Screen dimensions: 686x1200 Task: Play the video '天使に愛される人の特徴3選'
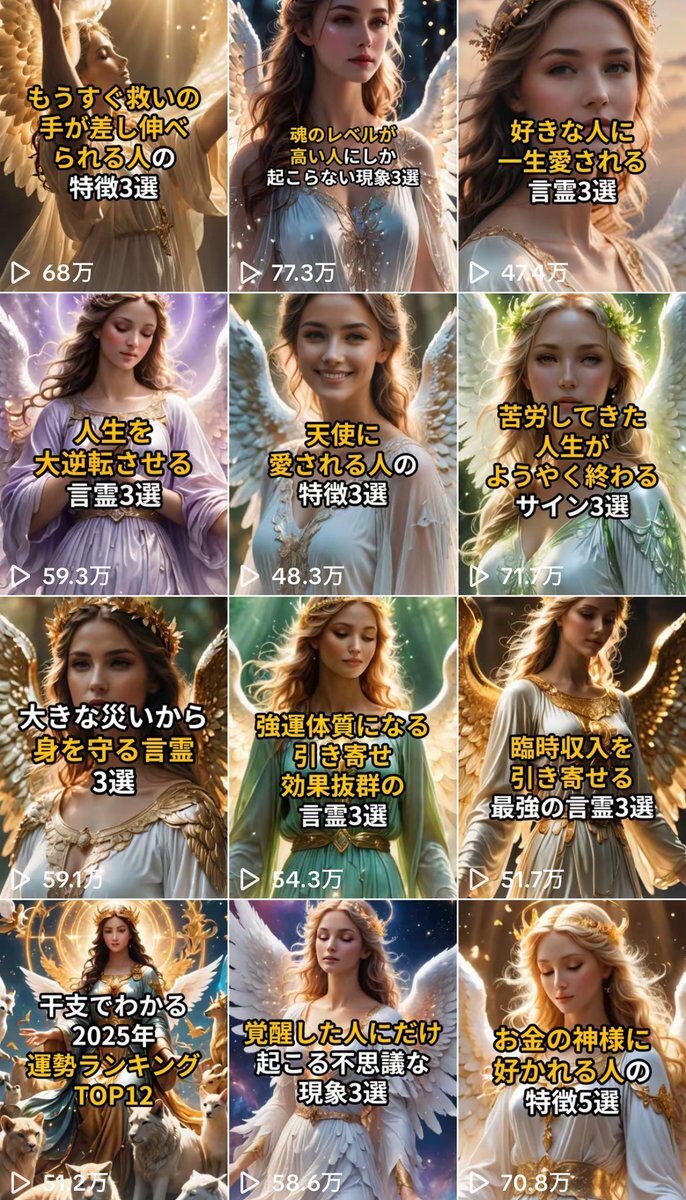[342, 445]
